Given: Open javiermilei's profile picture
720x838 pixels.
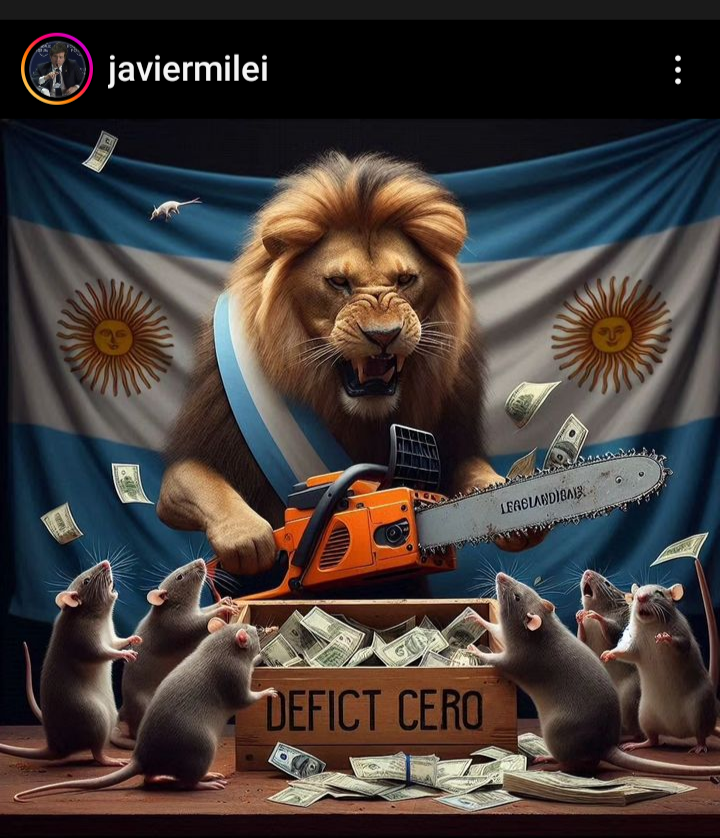Looking at the screenshot, I should [56, 69].
